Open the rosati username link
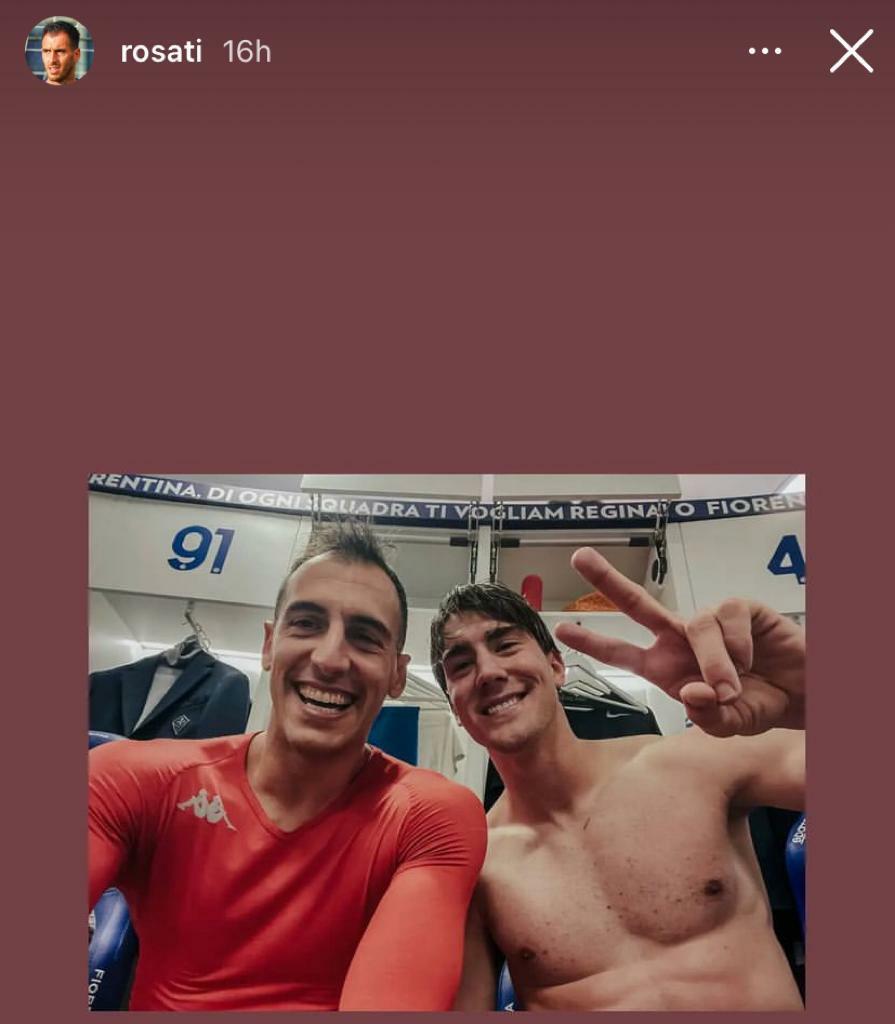The height and width of the screenshot is (1024, 895). tap(161, 52)
